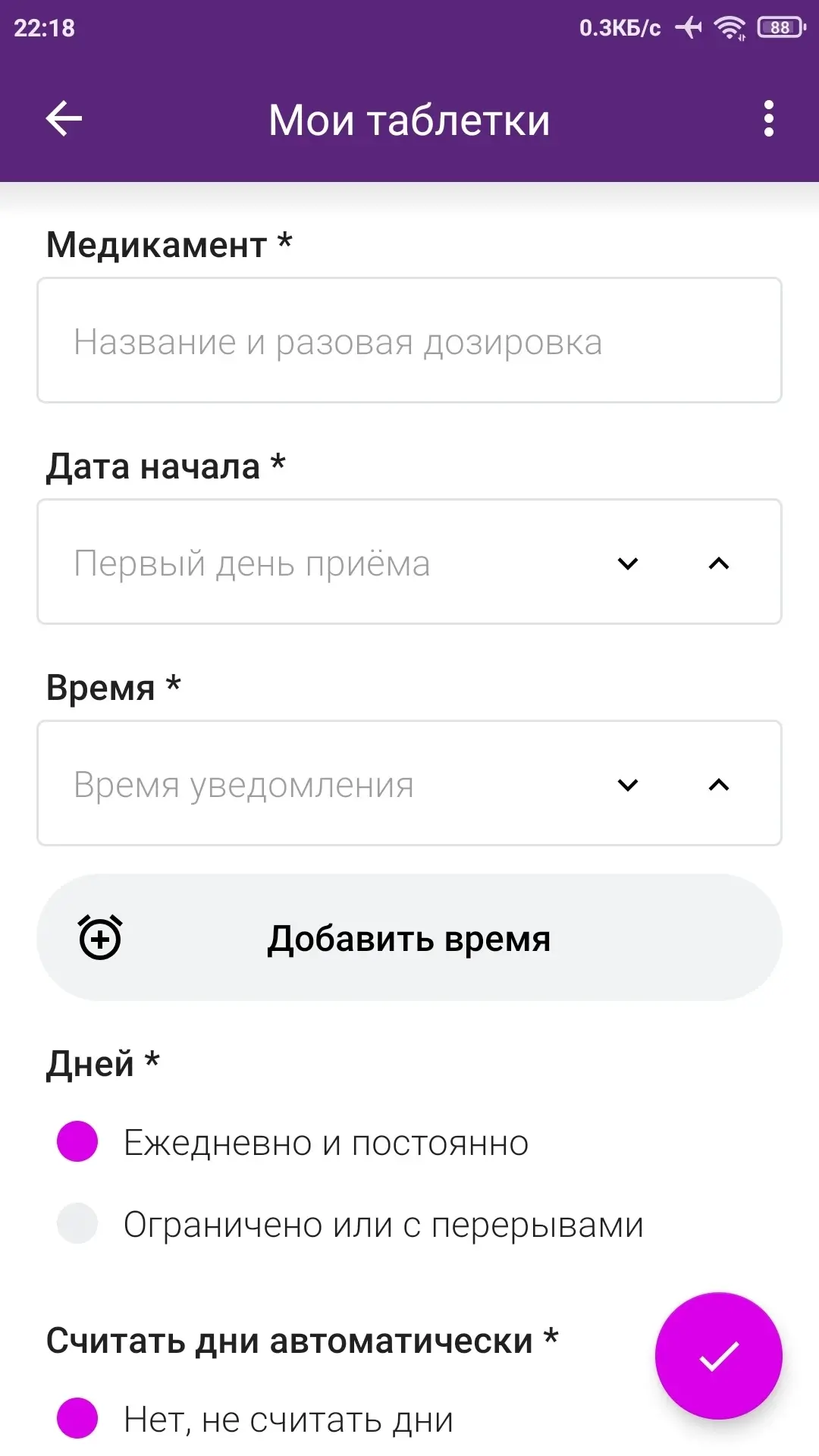This screenshot has width=819, height=1456.
Task: Select Ограничено или с перерывами option
Action: [x=77, y=1223]
